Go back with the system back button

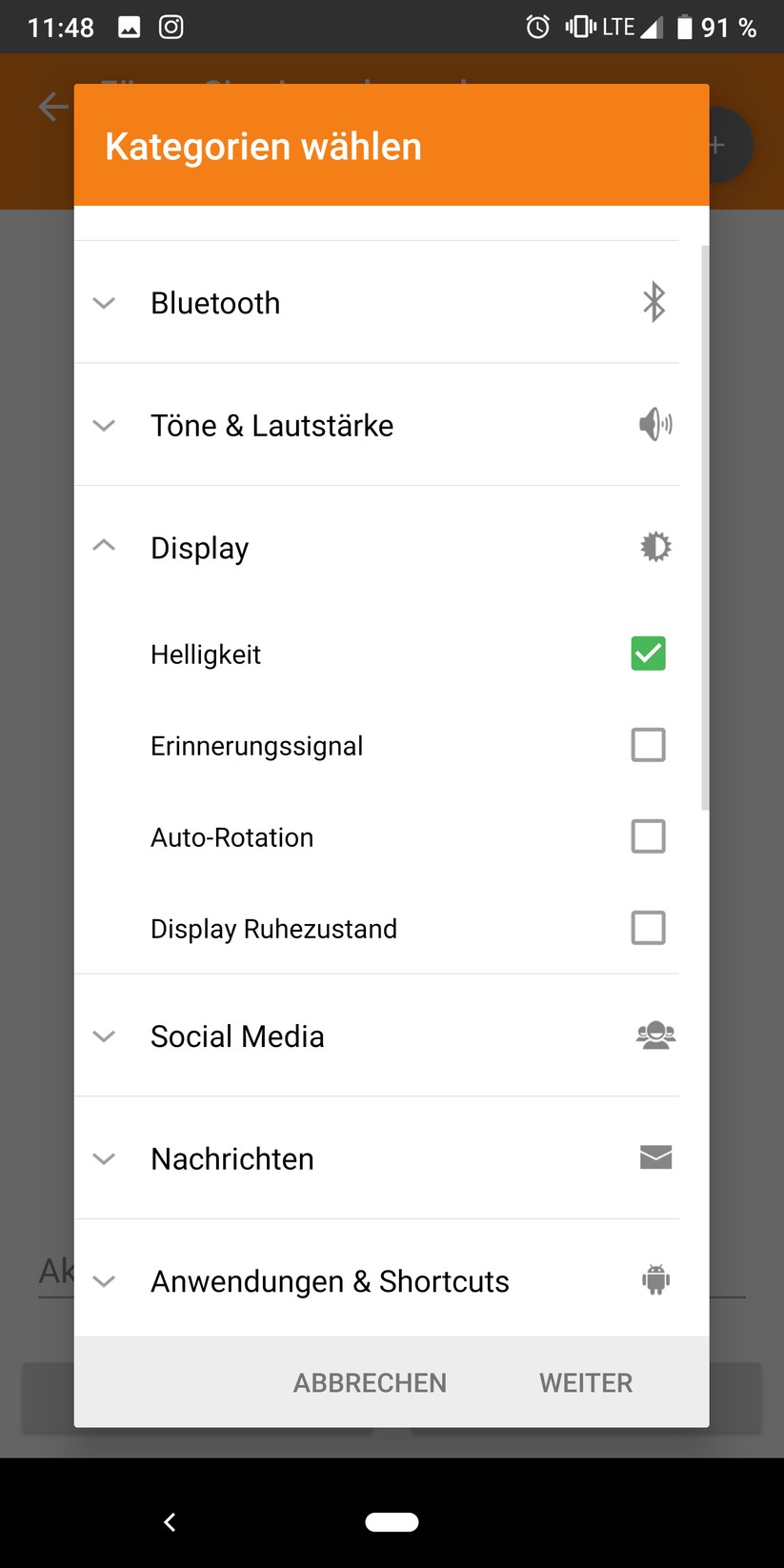(170, 1522)
